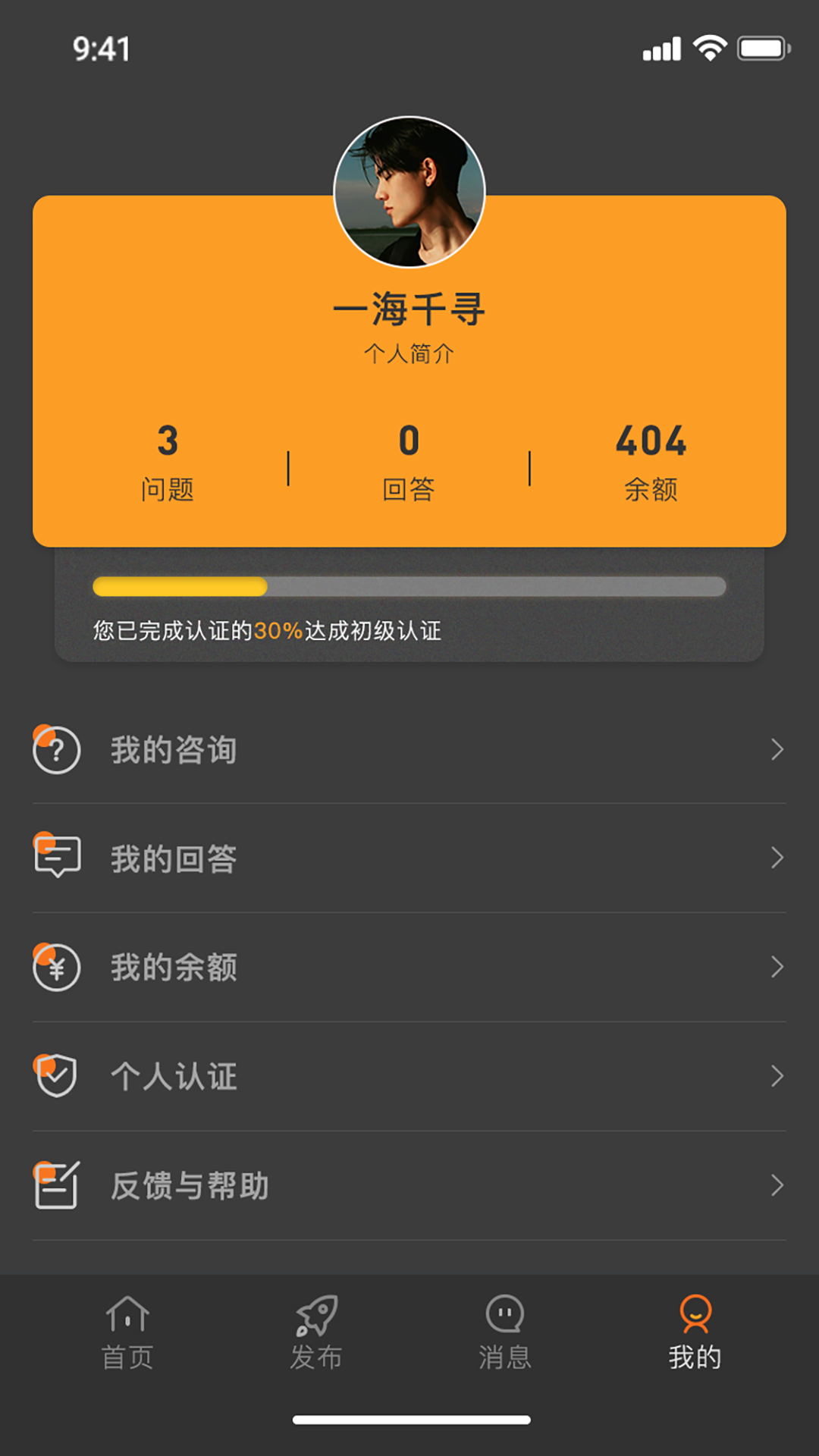Tap the 404 余额 balance counter
This screenshot has height=1456, width=819.
pyautogui.click(x=652, y=461)
